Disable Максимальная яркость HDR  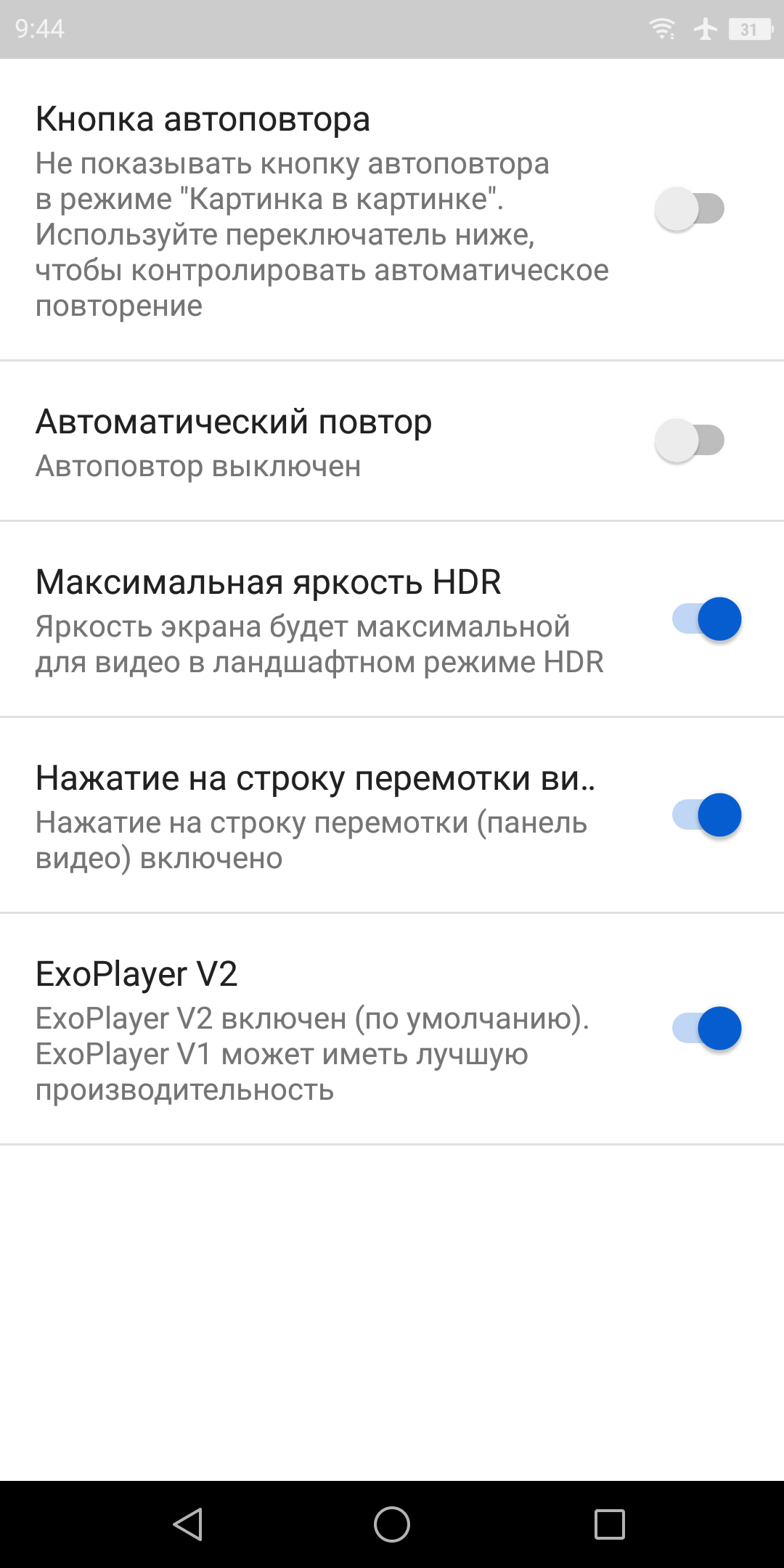click(x=707, y=619)
